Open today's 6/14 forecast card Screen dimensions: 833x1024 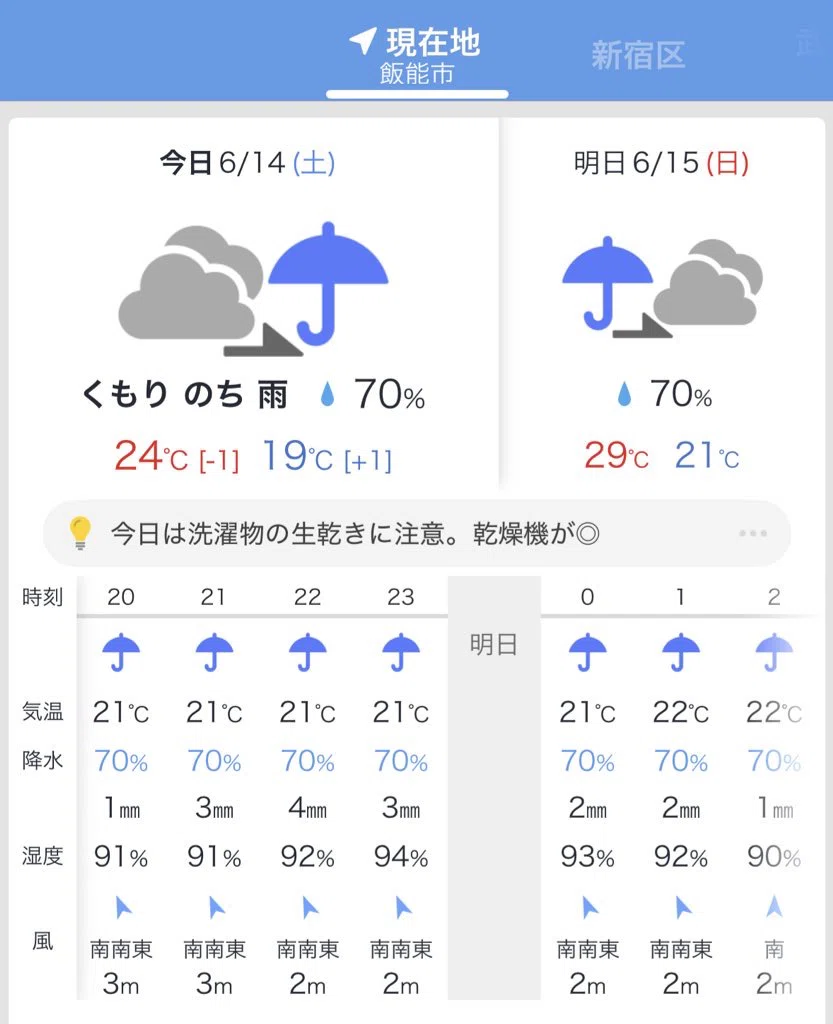[254, 304]
